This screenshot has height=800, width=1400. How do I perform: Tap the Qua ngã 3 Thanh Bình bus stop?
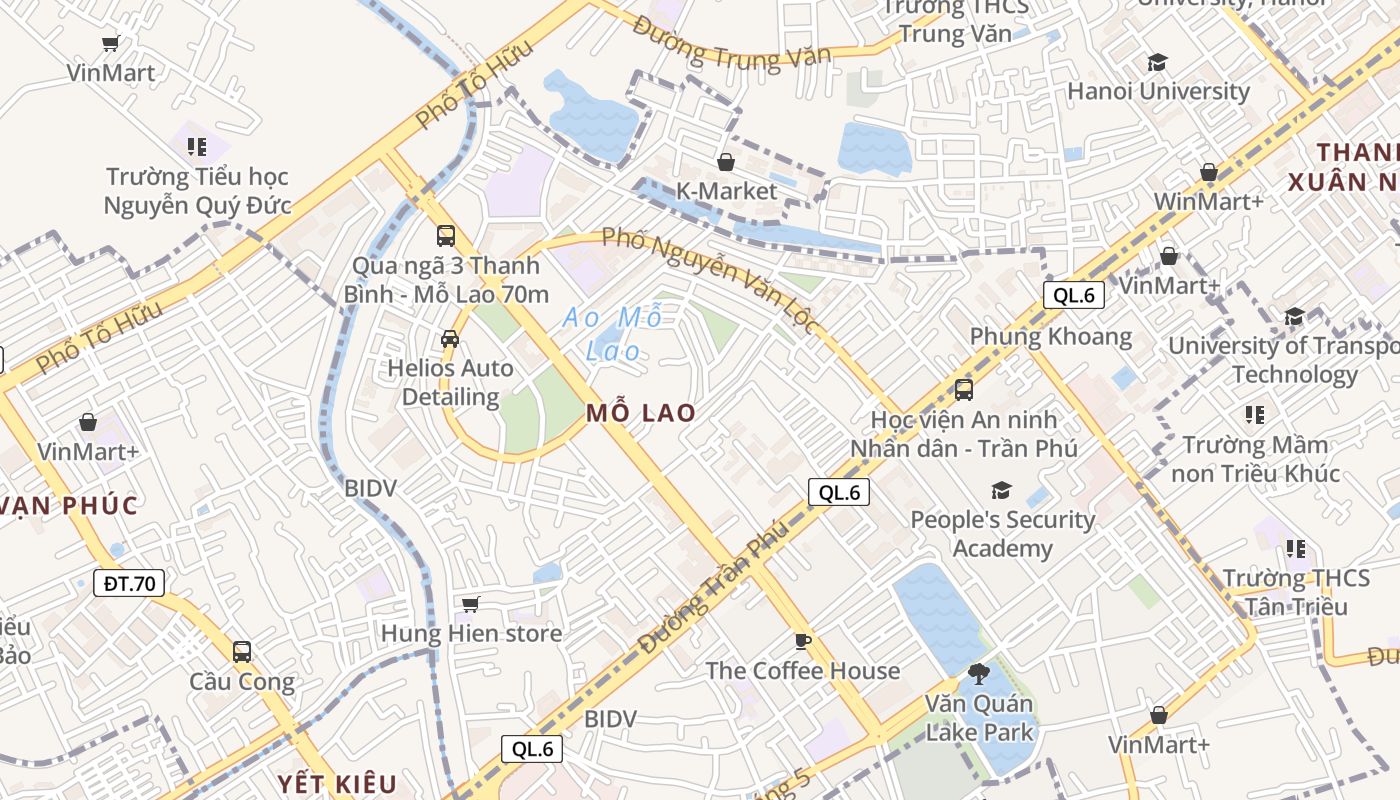click(x=446, y=236)
